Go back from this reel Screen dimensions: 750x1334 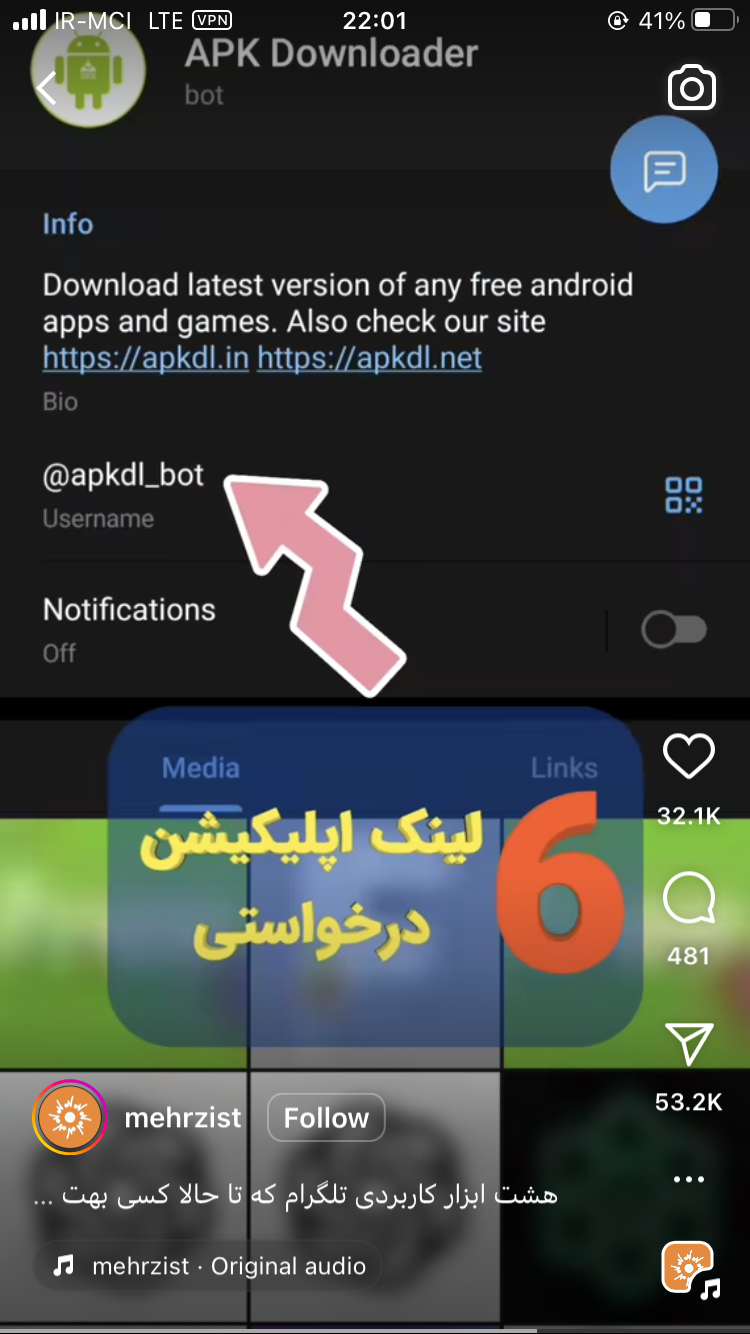tap(46, 88)
